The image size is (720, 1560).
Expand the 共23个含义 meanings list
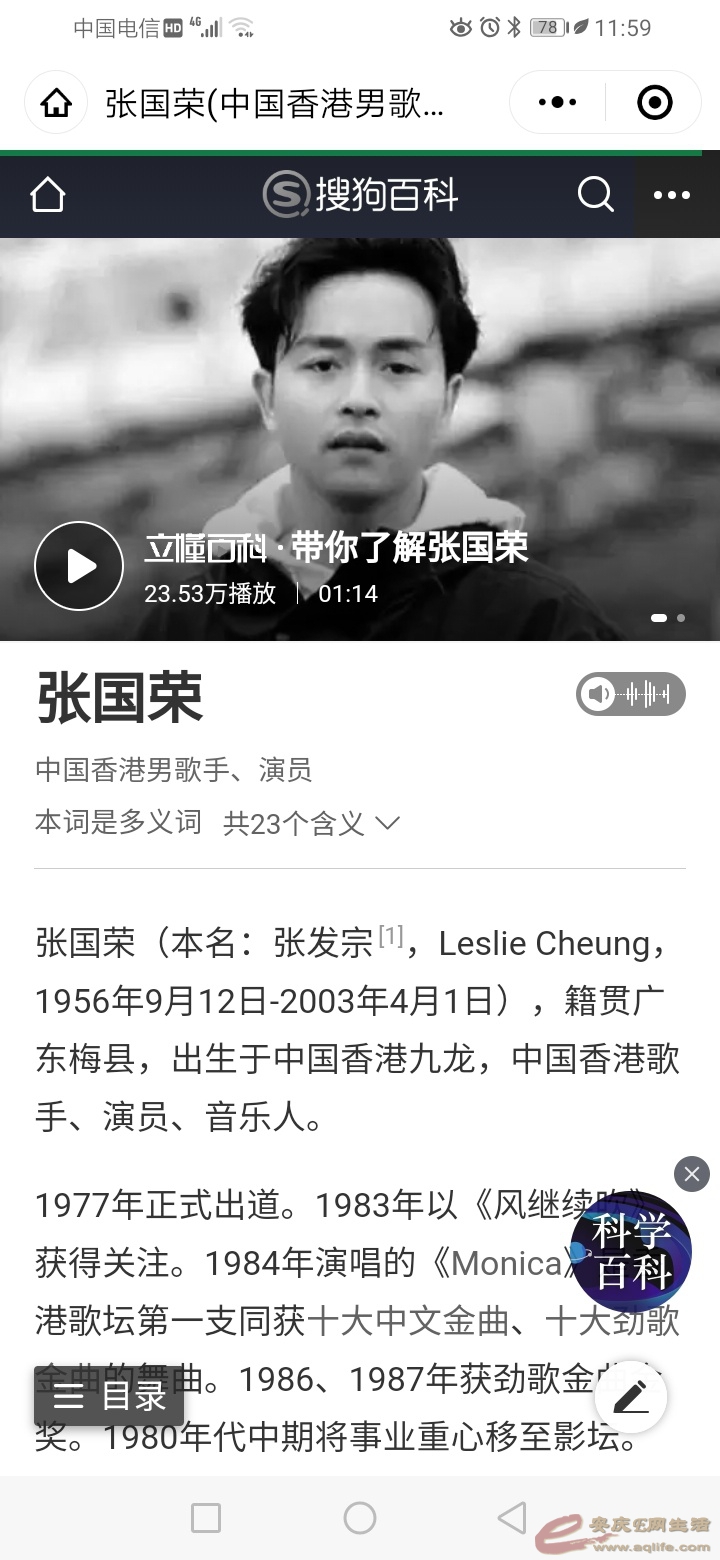click(x=311, y=823)
